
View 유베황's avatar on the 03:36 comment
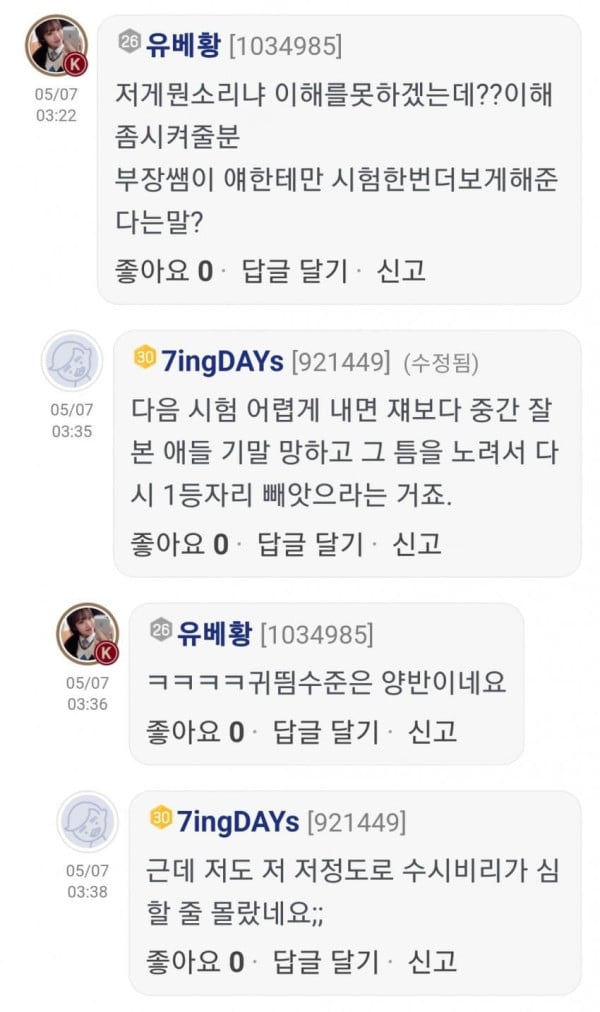(88, 633)
